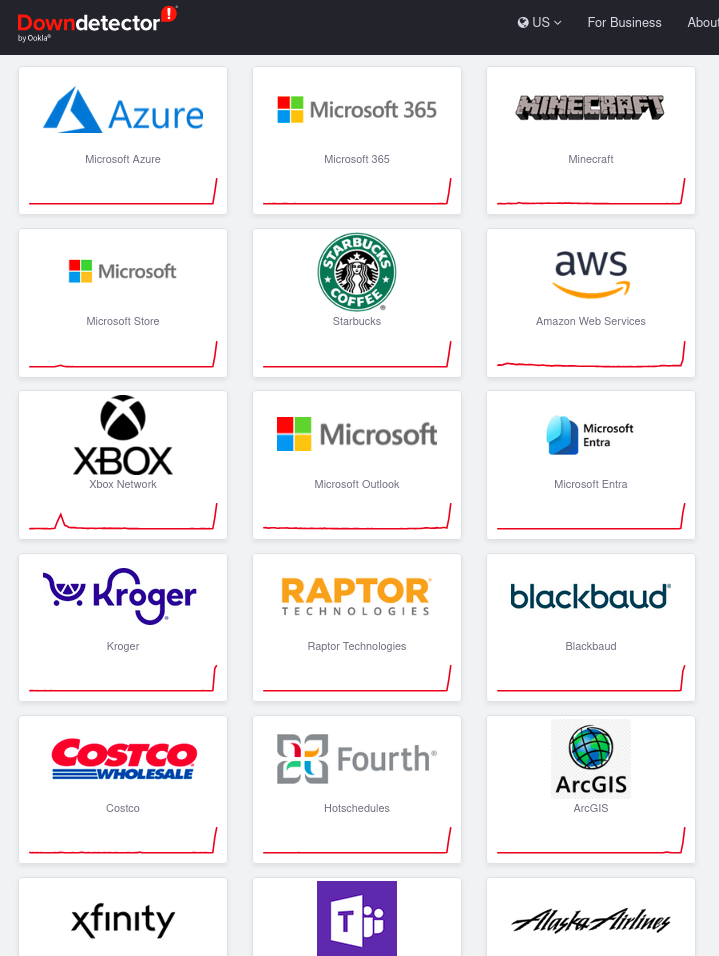Image resolution: width=719 pixels, height=956 pixels.
Task: Open the Kroger outage card
Action: pos(123,626)
